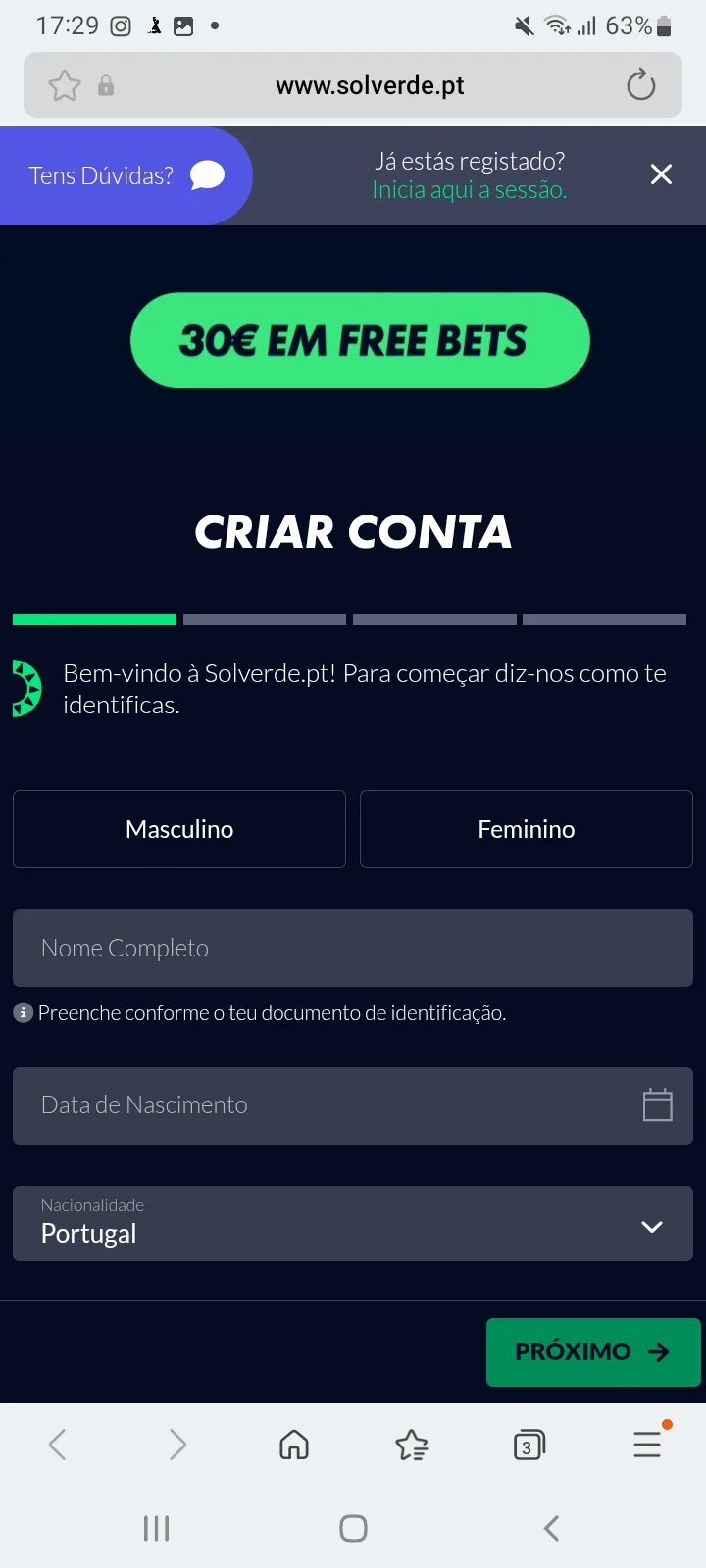This screenshot has height=1568, width=706.
Task: Edit the www.solverde.pt address bar
Action: coord(370,86)
